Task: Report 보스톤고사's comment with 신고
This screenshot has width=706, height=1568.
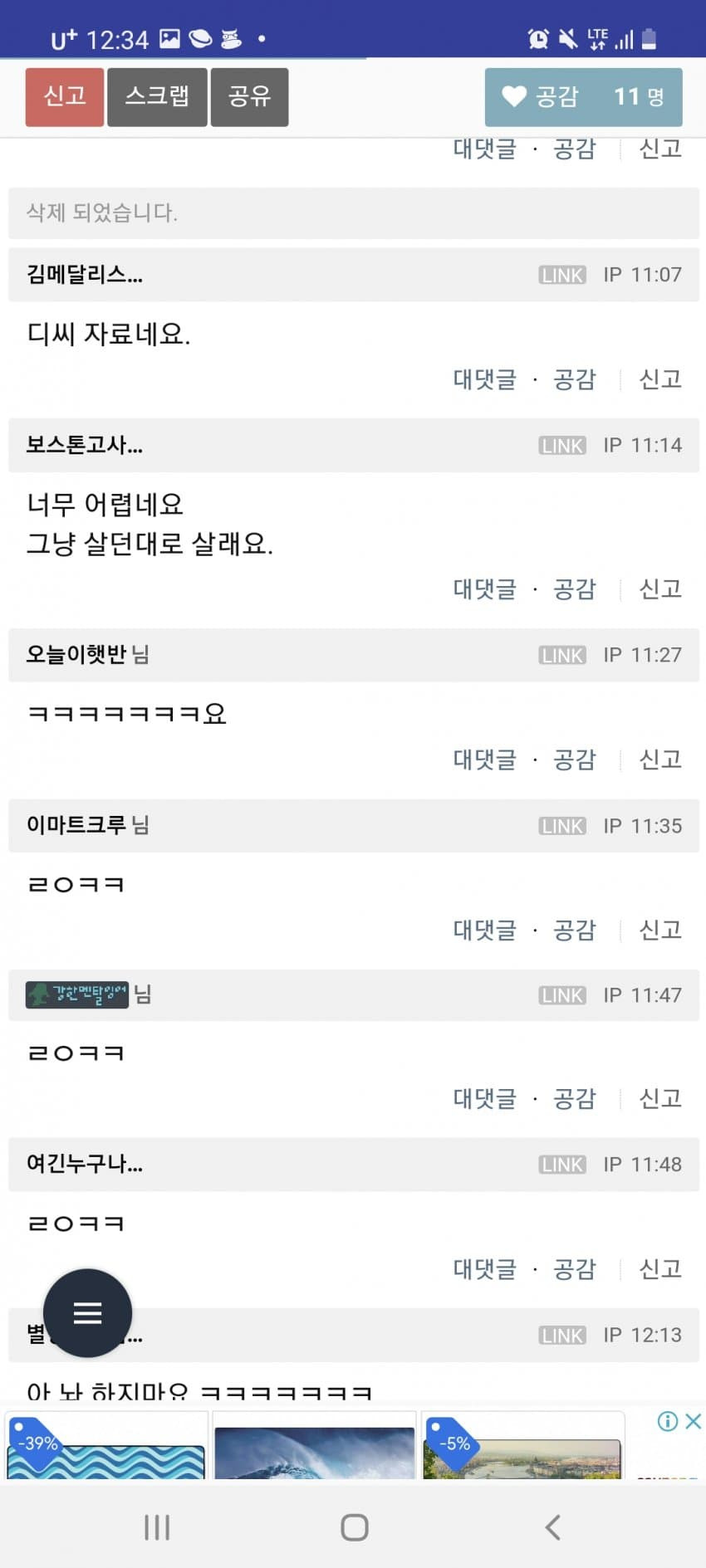Action: click(660, 589)
